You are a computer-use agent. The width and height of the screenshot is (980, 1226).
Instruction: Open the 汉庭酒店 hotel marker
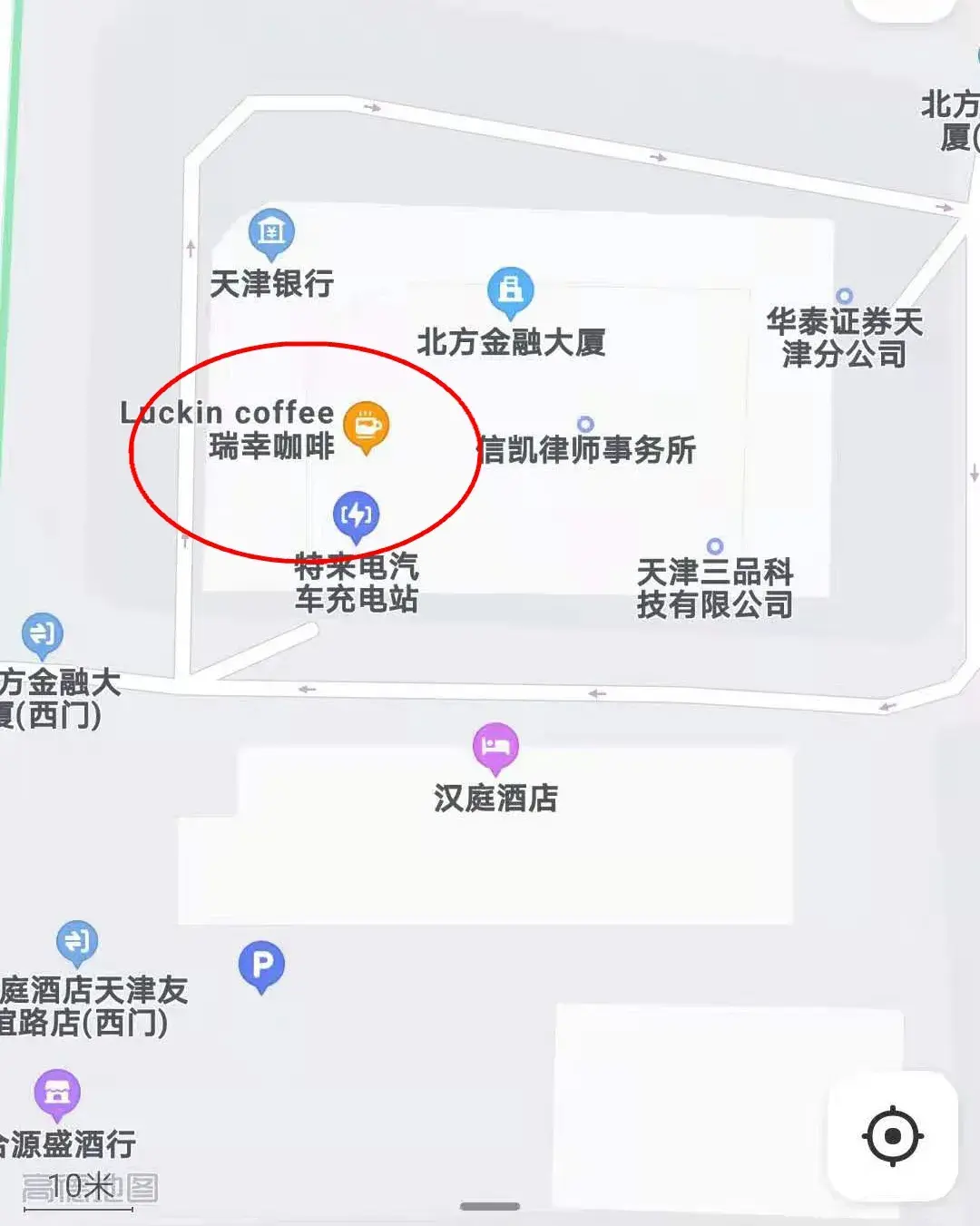click(x=495, y=747)
